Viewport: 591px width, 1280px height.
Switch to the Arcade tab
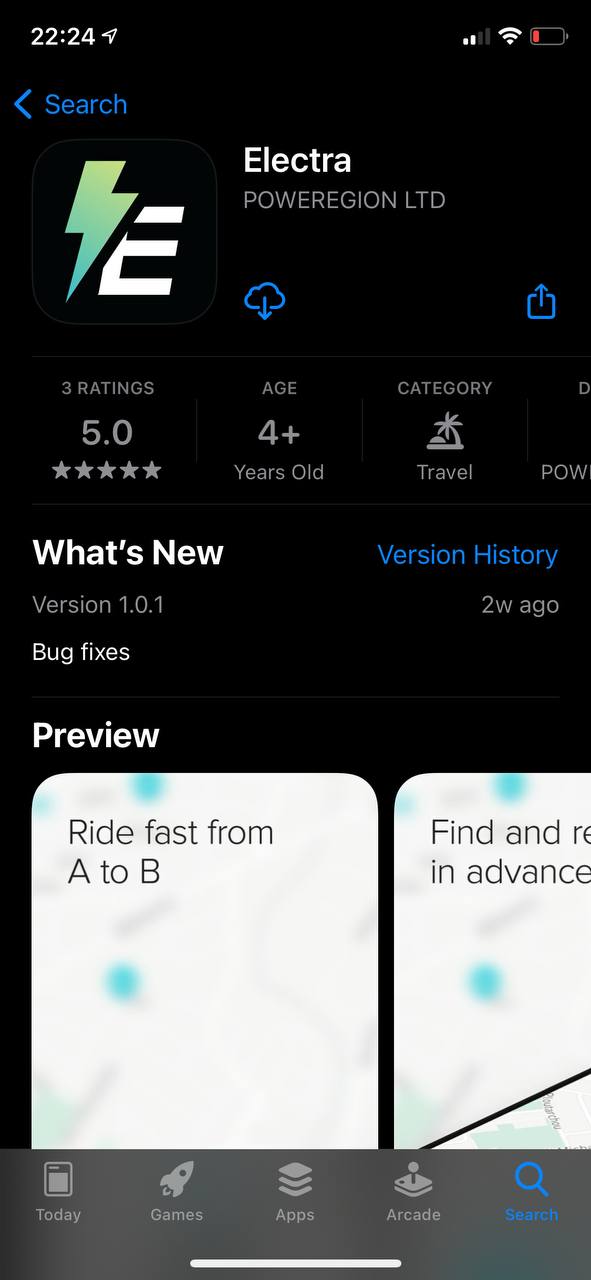(x=413, y=1192)
